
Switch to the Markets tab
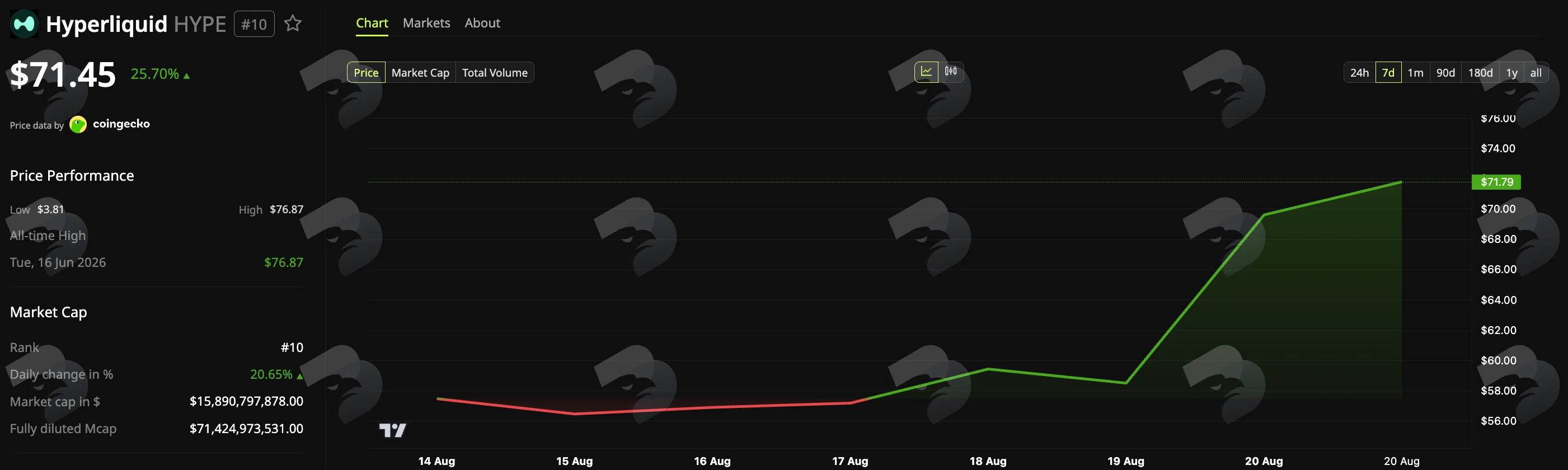coord(426,23)
